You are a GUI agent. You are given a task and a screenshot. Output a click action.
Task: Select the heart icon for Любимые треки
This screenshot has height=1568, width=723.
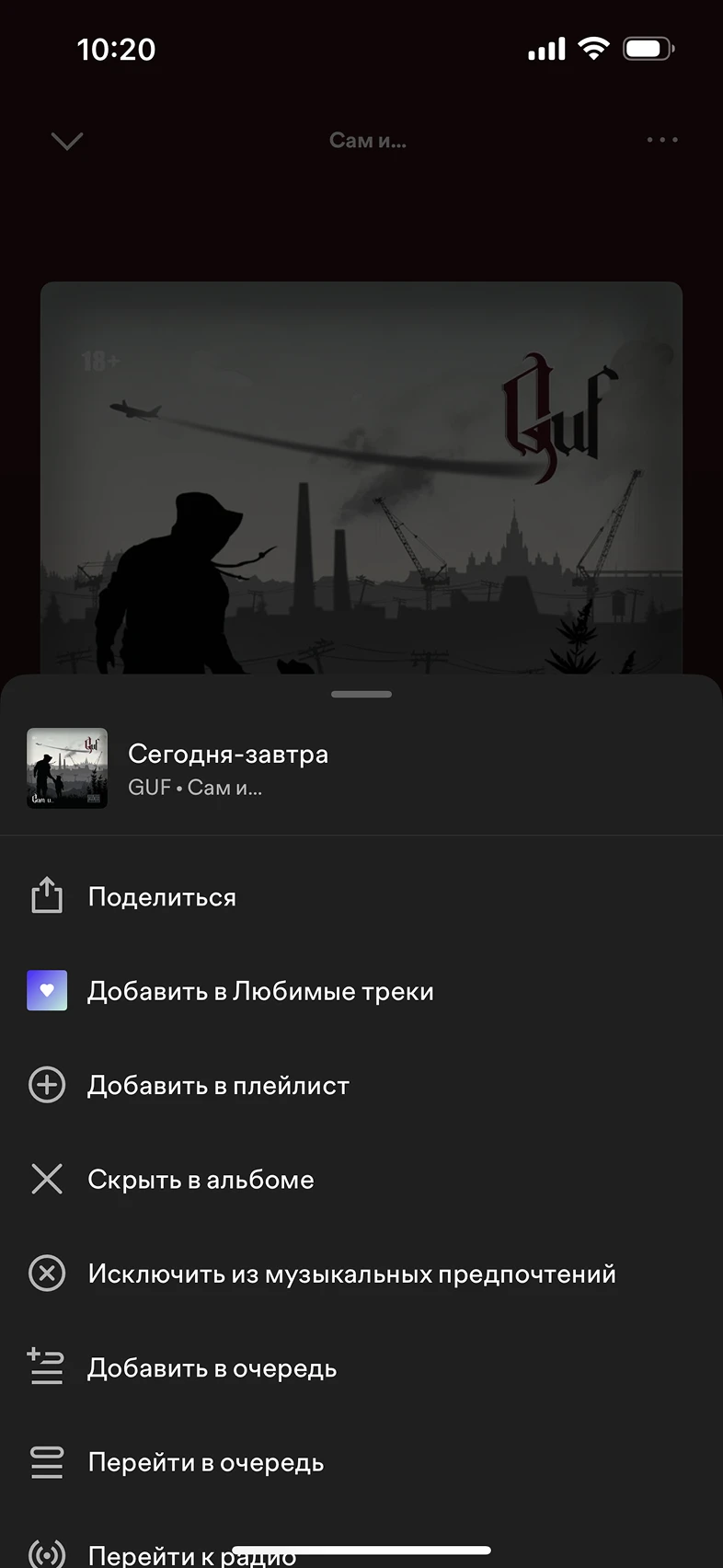point(47,990)
